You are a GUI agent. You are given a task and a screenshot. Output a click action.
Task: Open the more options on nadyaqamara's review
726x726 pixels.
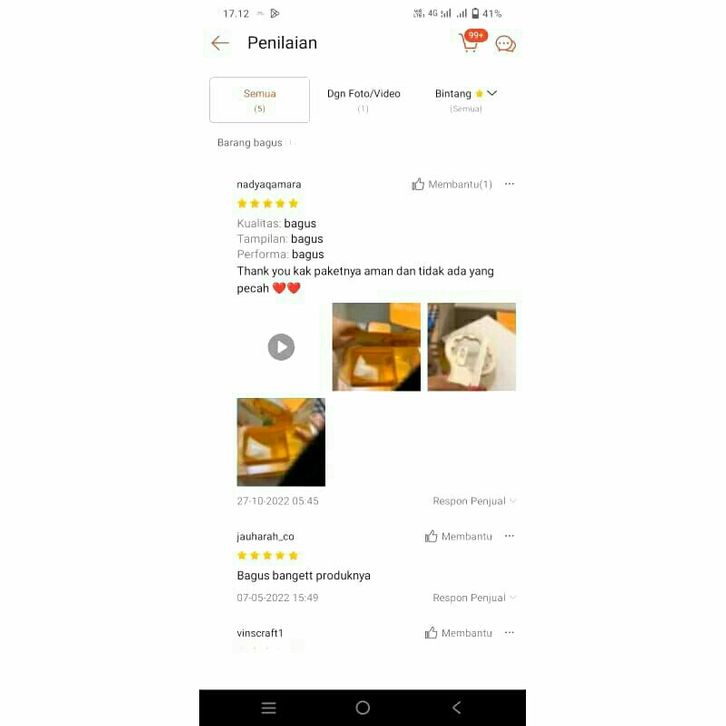click(x=509, y=184)
